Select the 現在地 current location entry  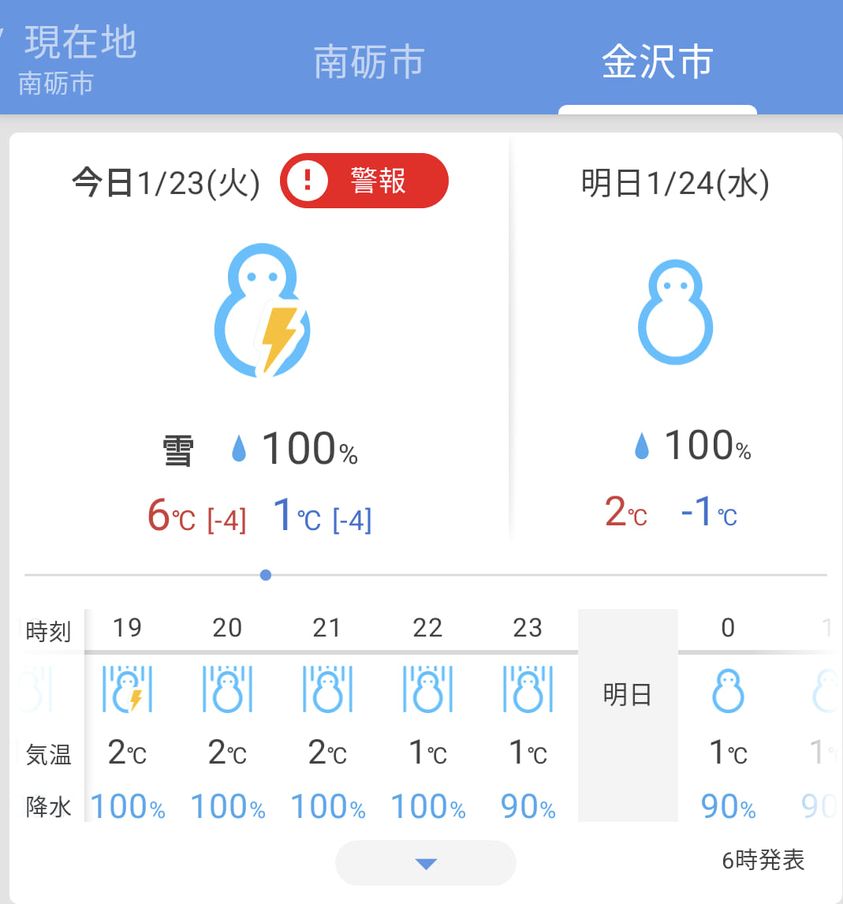point(80,58)
